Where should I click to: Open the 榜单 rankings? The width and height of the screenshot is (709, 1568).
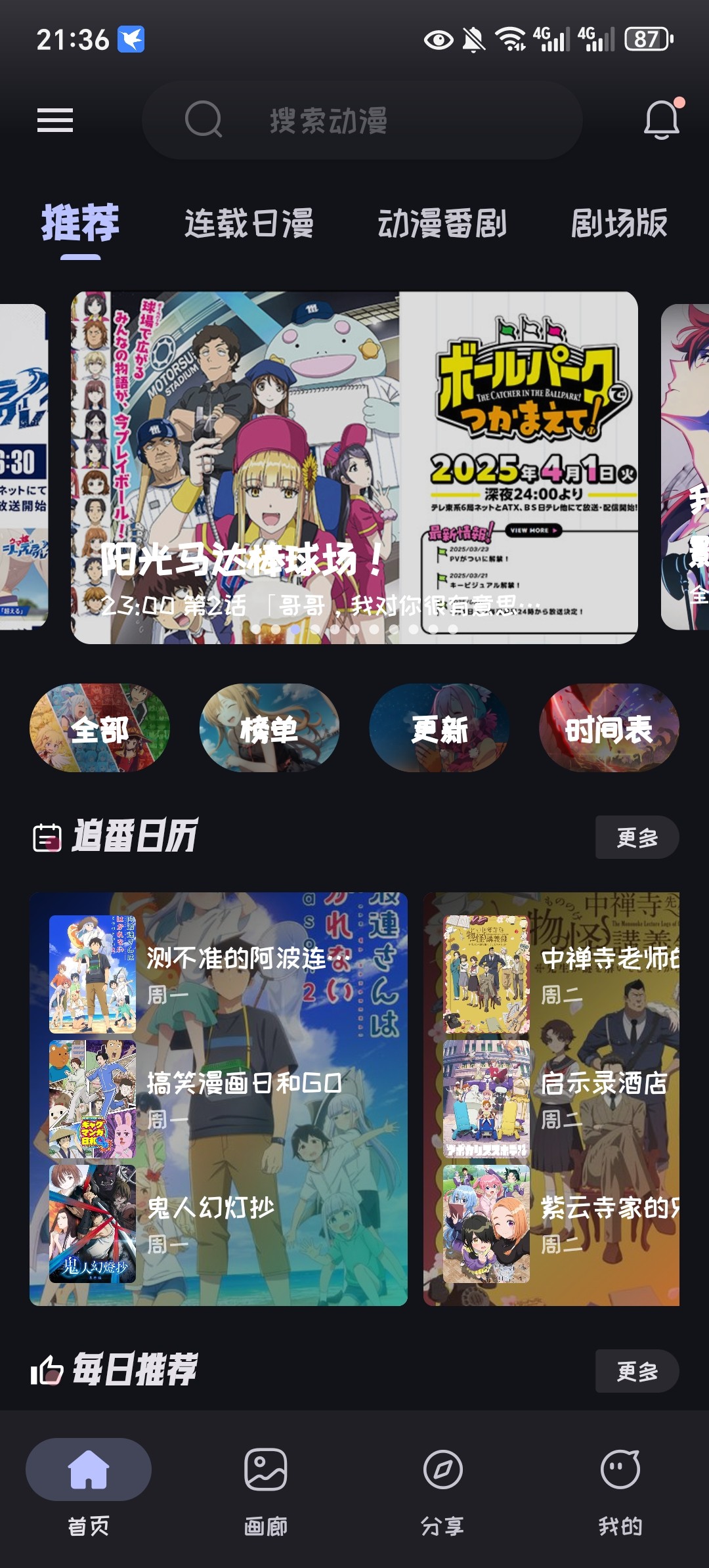[x=269, y=728]
